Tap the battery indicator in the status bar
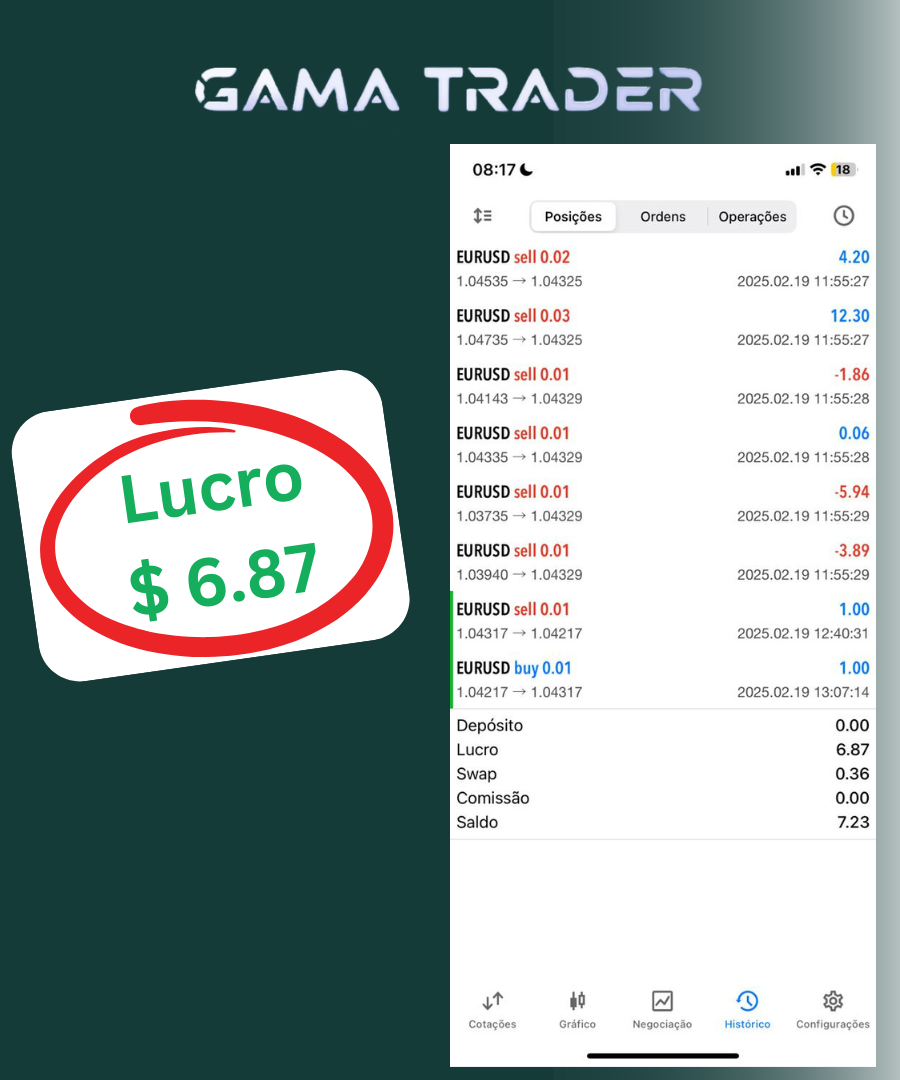Image resolution: width=900 pixels, height=1080 pixels. point(841,169)
